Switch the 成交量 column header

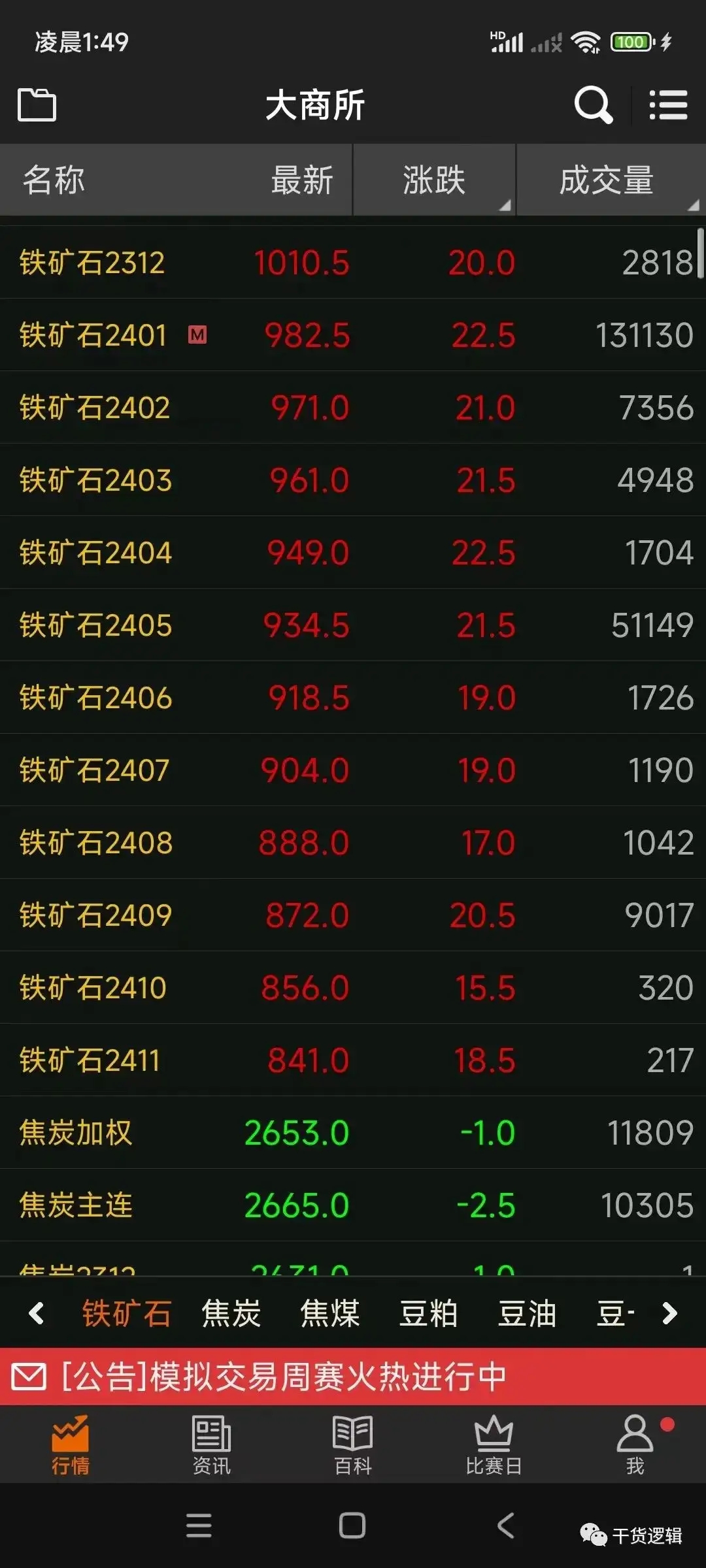pos(607,180)
